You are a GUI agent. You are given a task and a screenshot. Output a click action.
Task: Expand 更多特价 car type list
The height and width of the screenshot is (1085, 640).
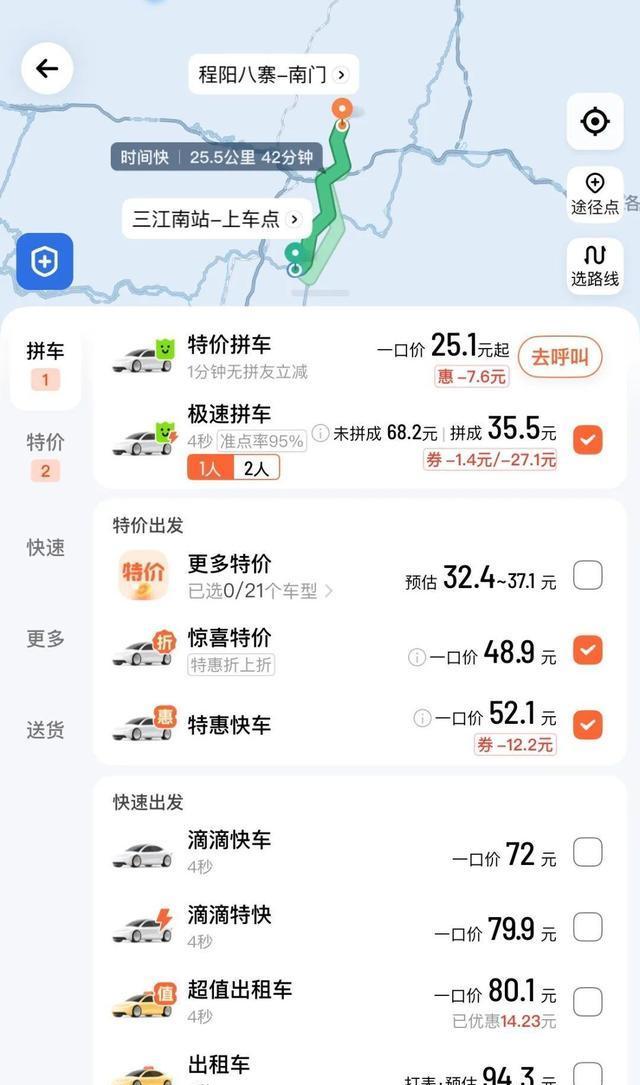click(262, 591)
